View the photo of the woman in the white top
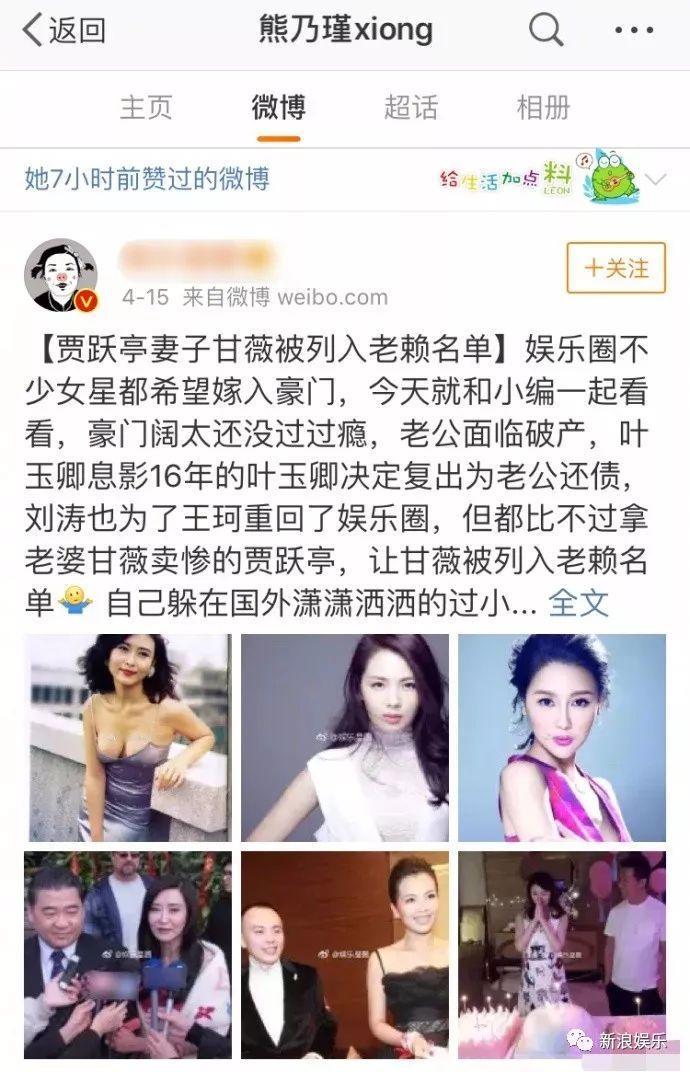 click(345, 738)
